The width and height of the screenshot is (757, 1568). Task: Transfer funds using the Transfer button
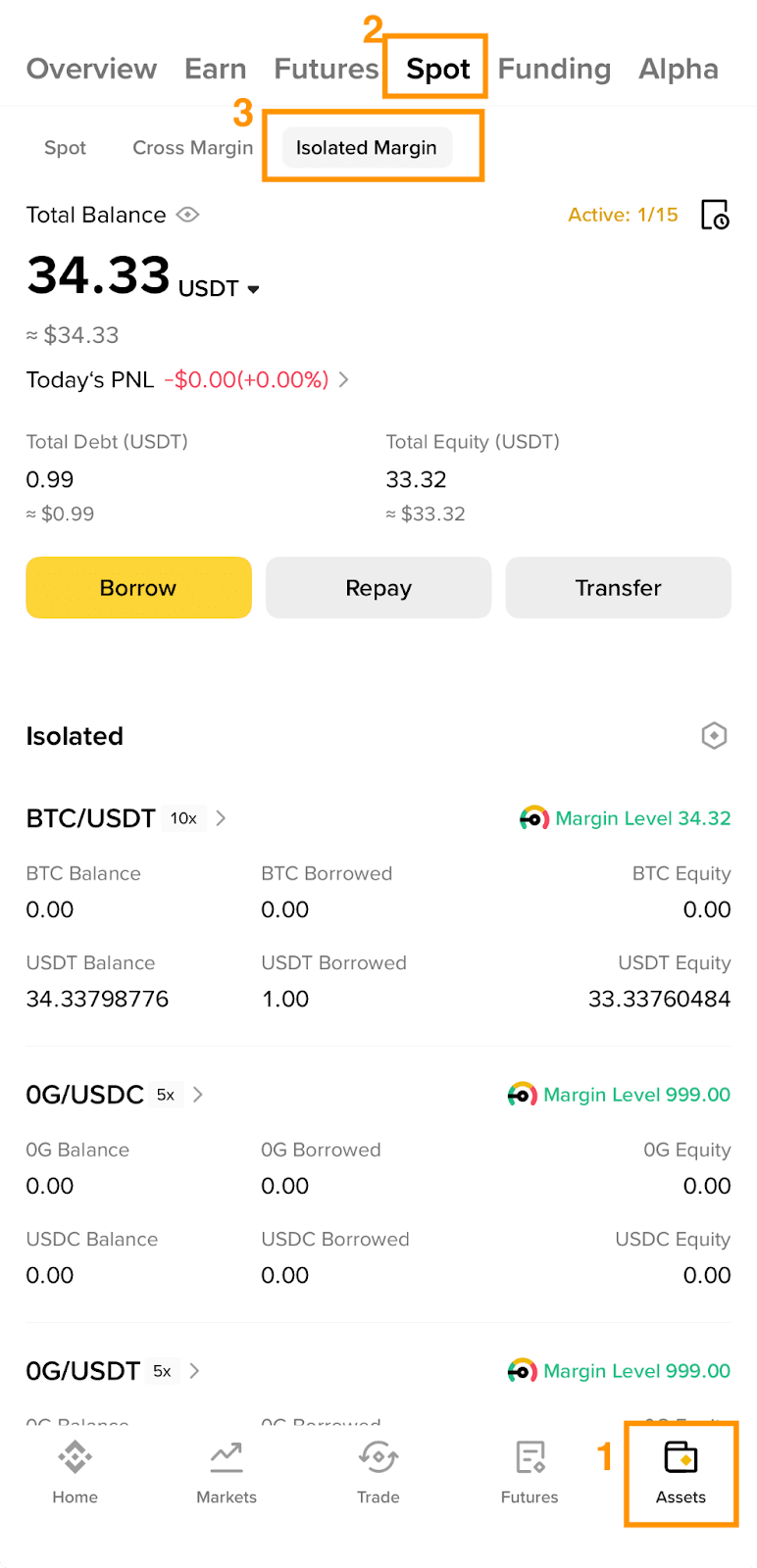[618, 588]
